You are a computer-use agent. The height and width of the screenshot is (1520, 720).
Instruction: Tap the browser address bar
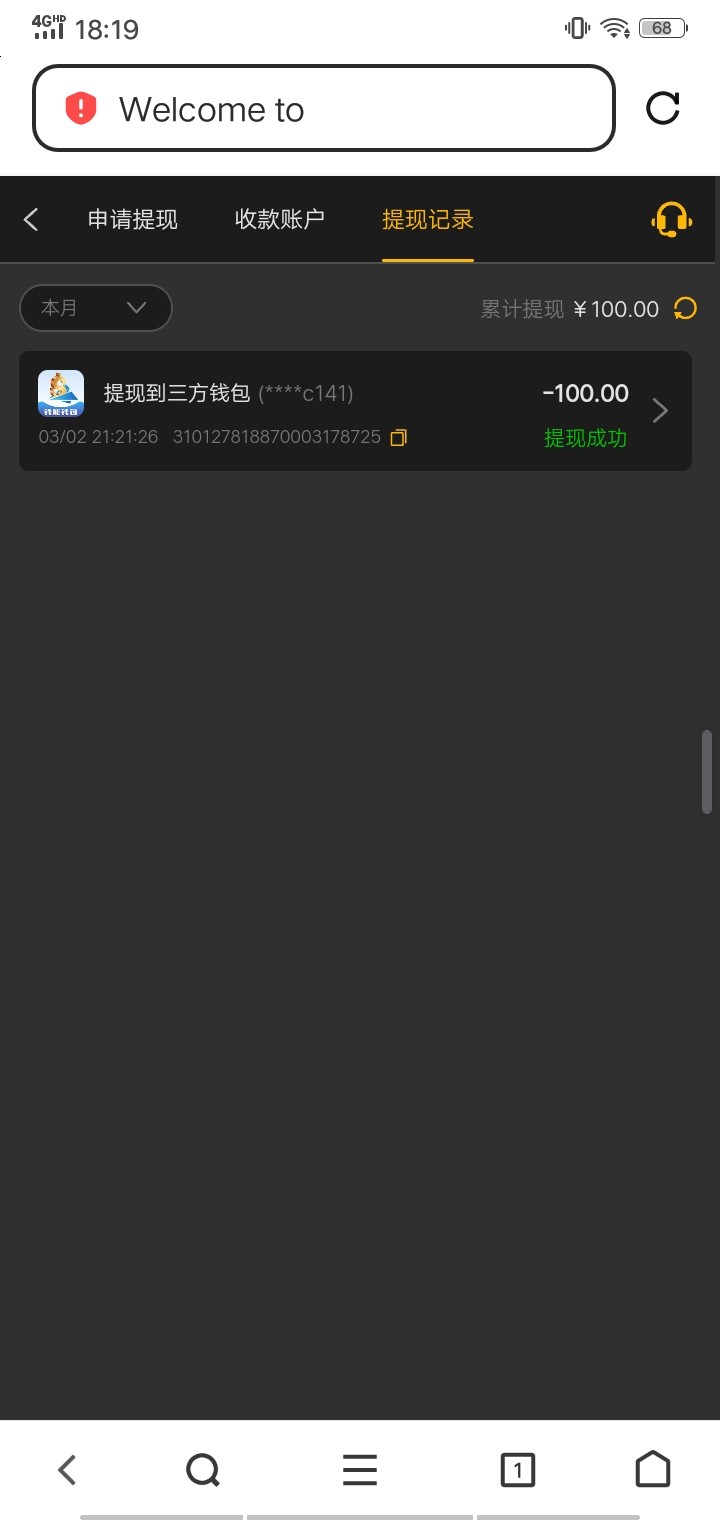pos(323,109)
